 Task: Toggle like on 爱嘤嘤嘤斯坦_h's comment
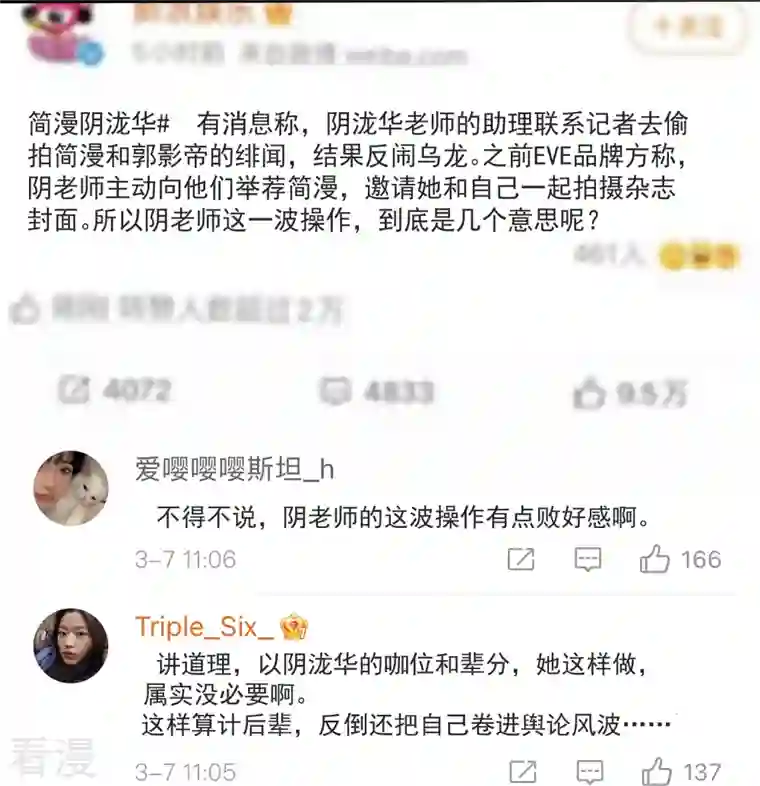(655, 560)
